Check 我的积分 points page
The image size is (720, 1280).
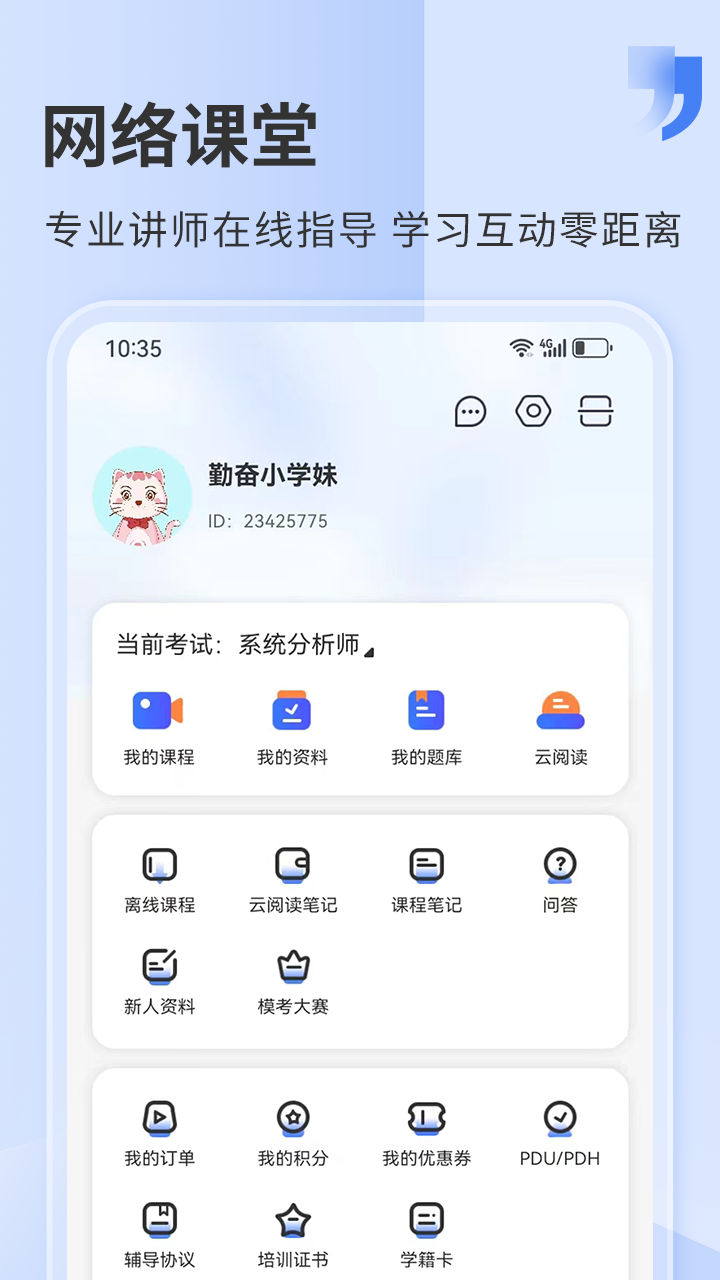(x=291, y=1131)
